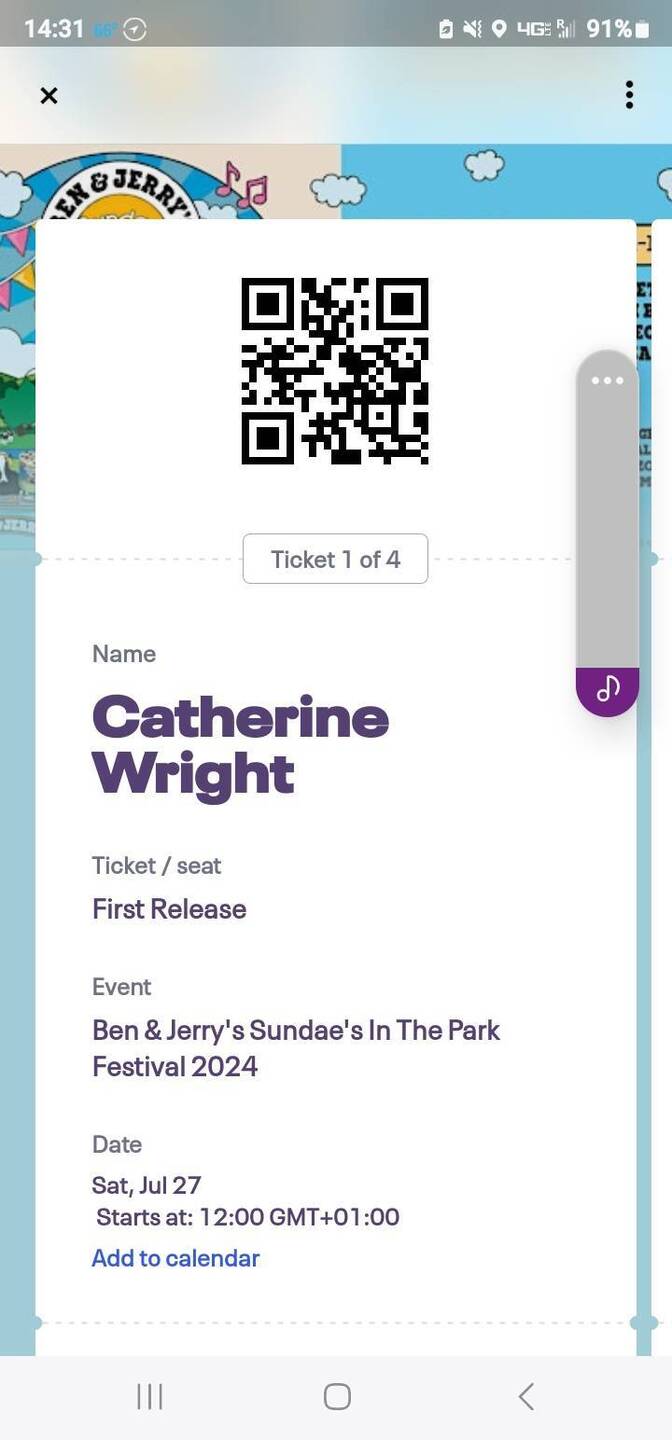Viewport: 672px width, 1440px height.
Task: Open the three-dot overflow menu
Action: (x=629, y=95)
